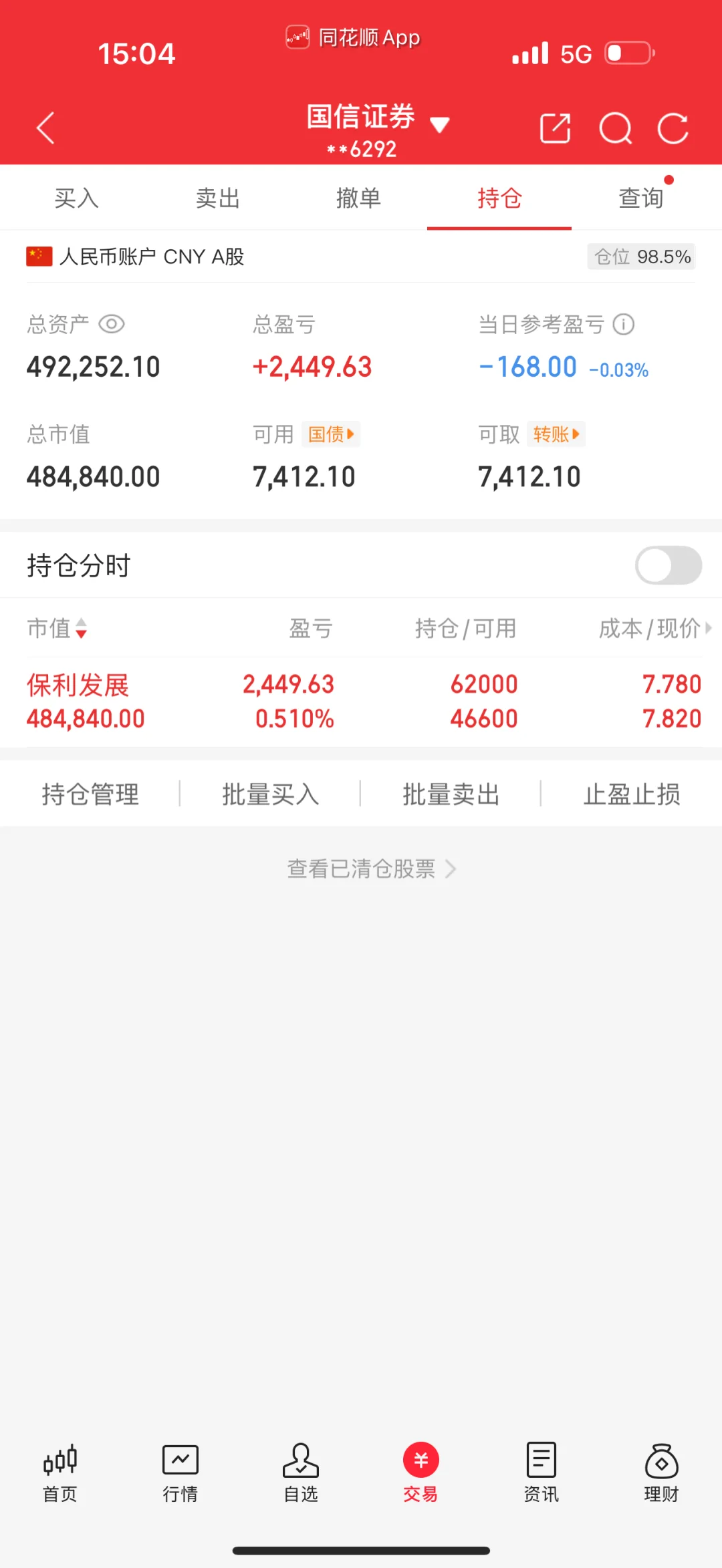Open 持仓管理
This screenshot has width=722, height=1568.
tap(90, 794)
